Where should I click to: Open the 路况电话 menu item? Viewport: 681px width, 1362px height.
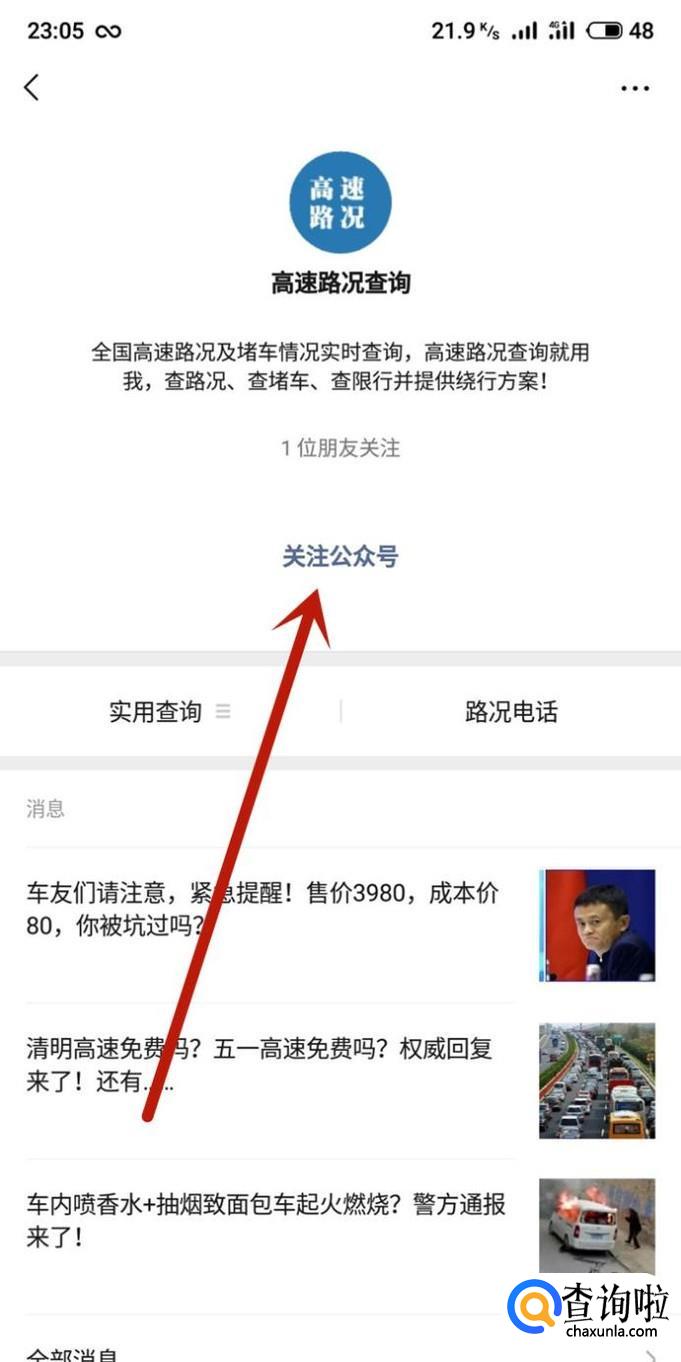click(511, 712)
